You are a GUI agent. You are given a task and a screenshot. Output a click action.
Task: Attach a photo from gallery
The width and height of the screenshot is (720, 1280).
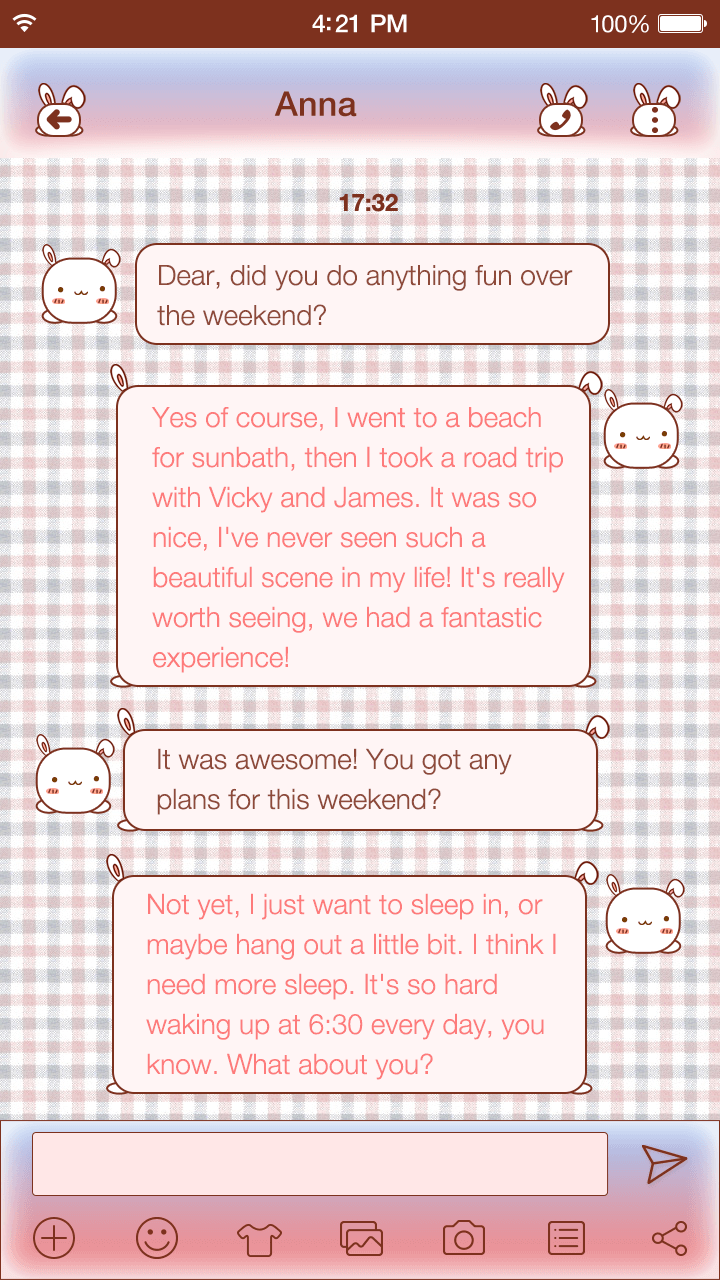point(361,1239)
